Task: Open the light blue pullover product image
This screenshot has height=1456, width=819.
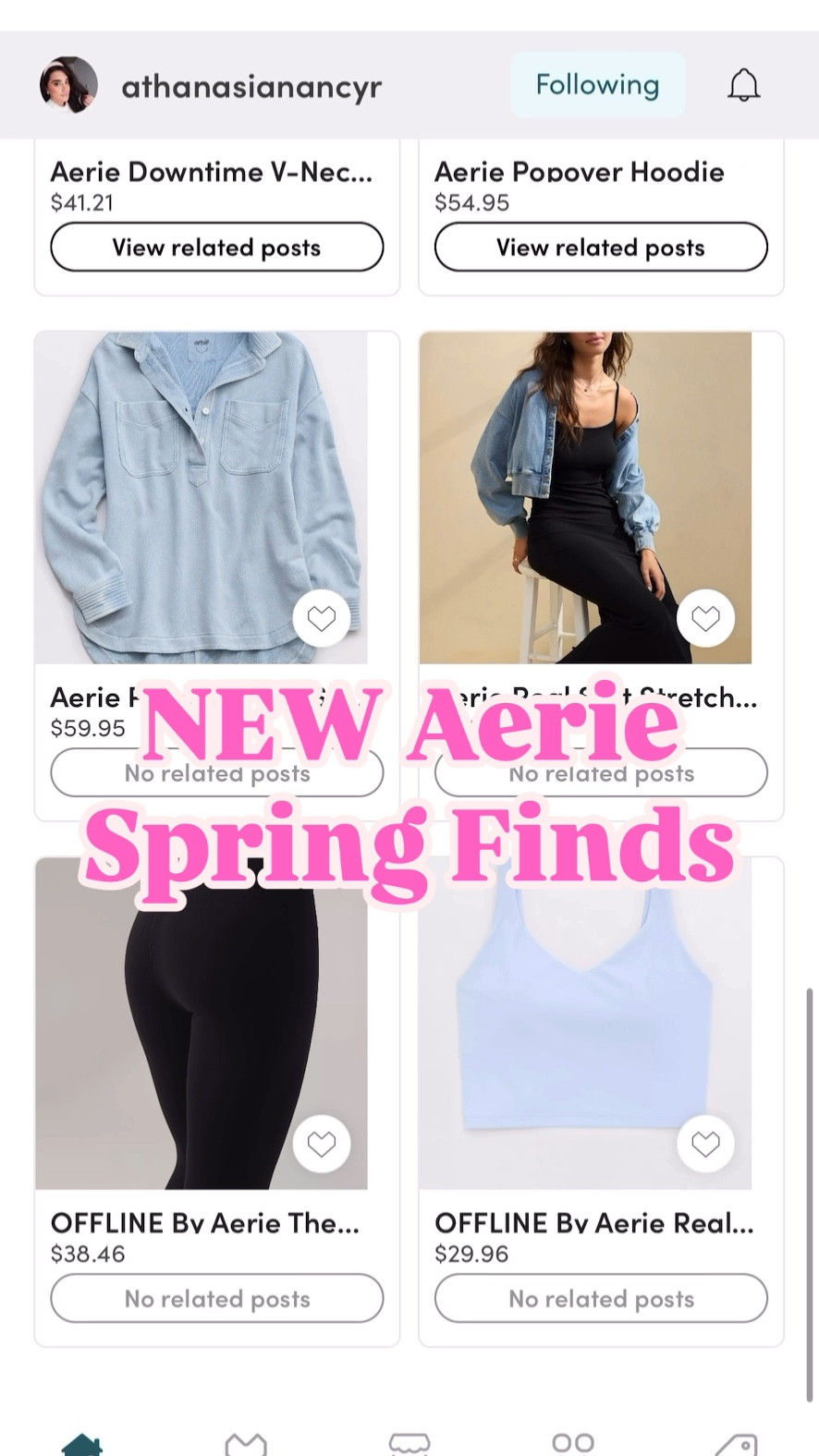Action: click(x=203, y=480)
